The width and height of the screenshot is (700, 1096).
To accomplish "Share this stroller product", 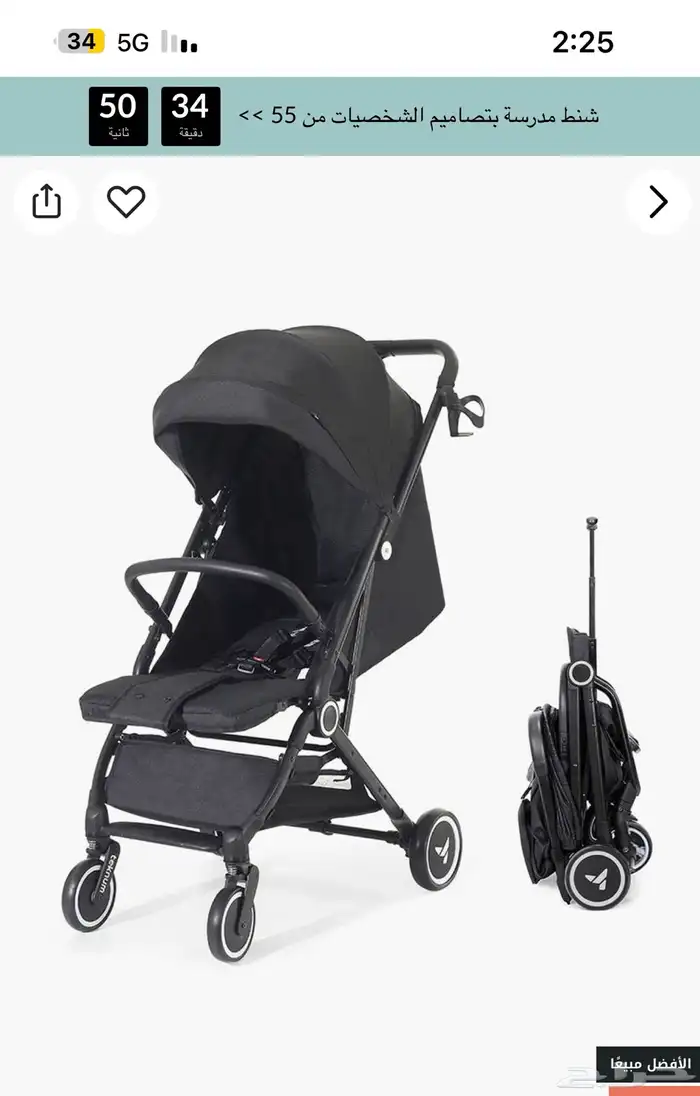I will (46, 202).
